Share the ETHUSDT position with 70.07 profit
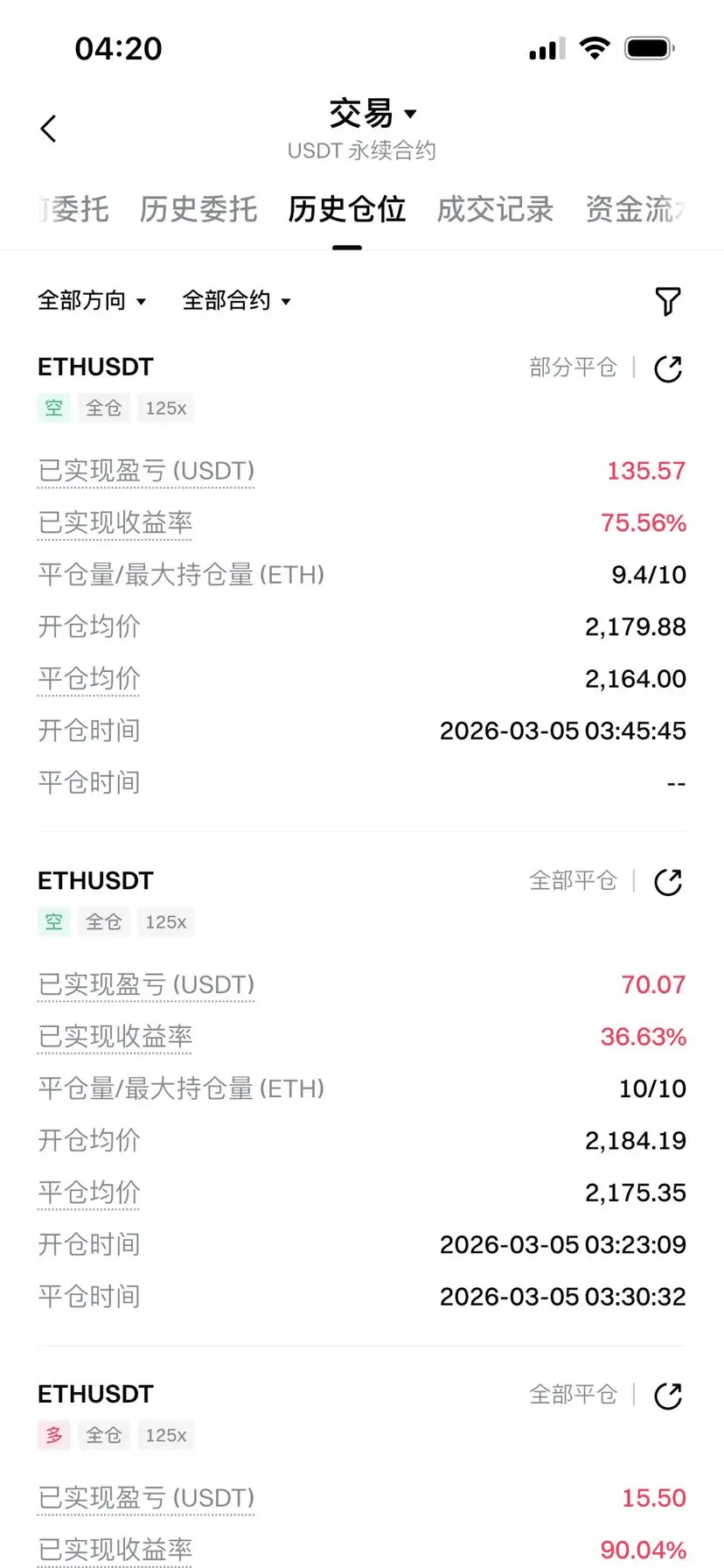The image size is (724, 1568). click(x=668, y=883)
